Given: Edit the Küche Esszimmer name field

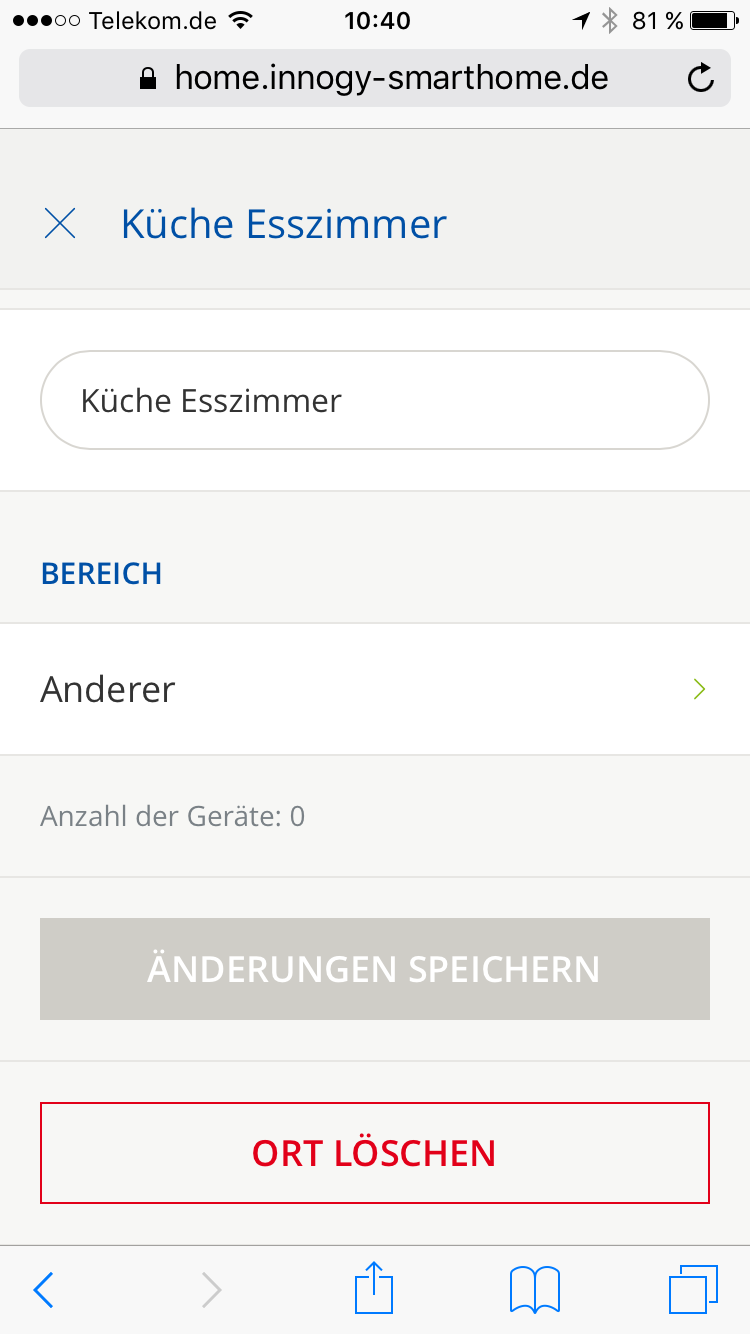Looking at the screenshot, I should [x=374, y=401].
